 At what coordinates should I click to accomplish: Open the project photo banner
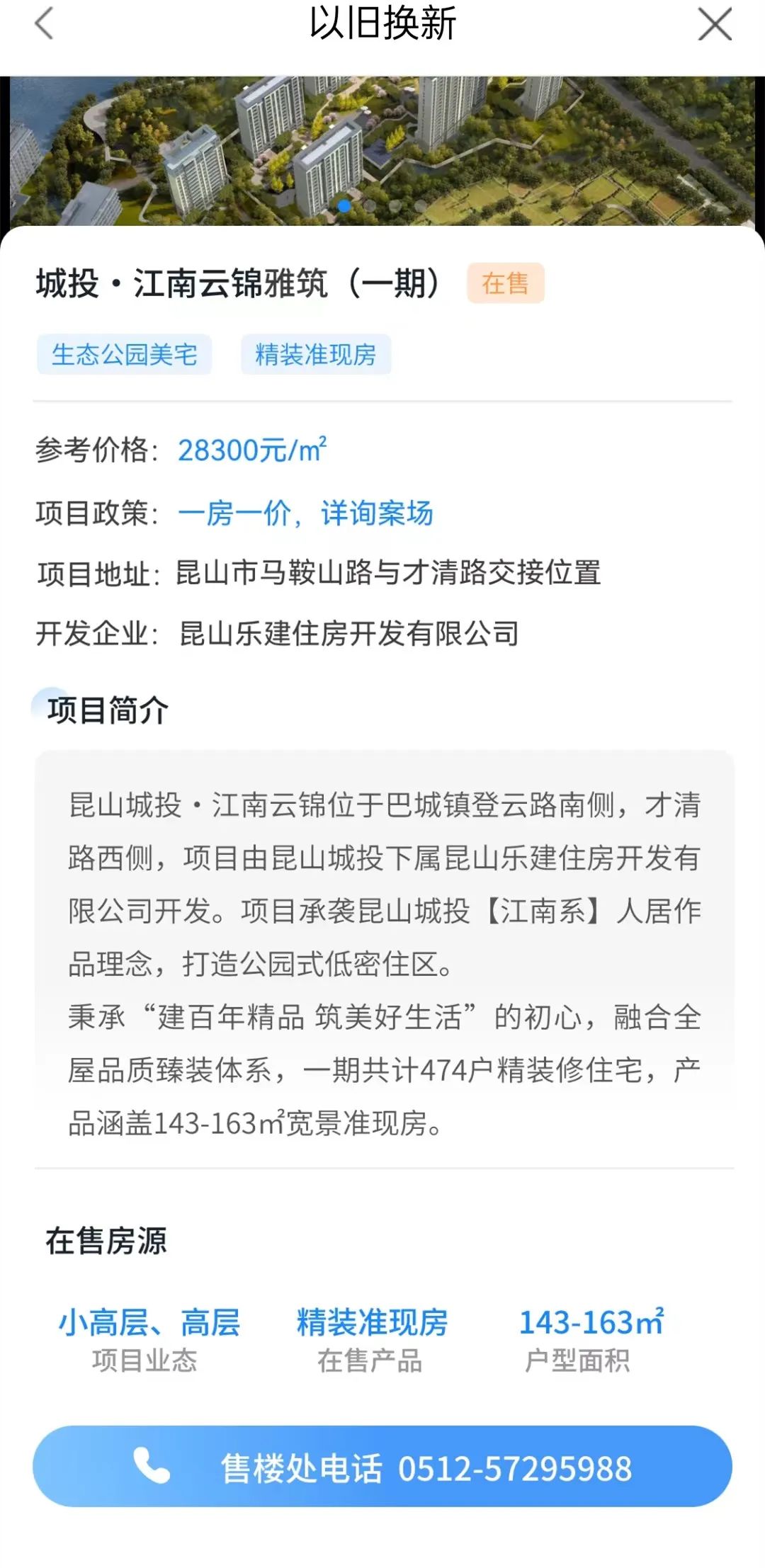pos(382,149)
